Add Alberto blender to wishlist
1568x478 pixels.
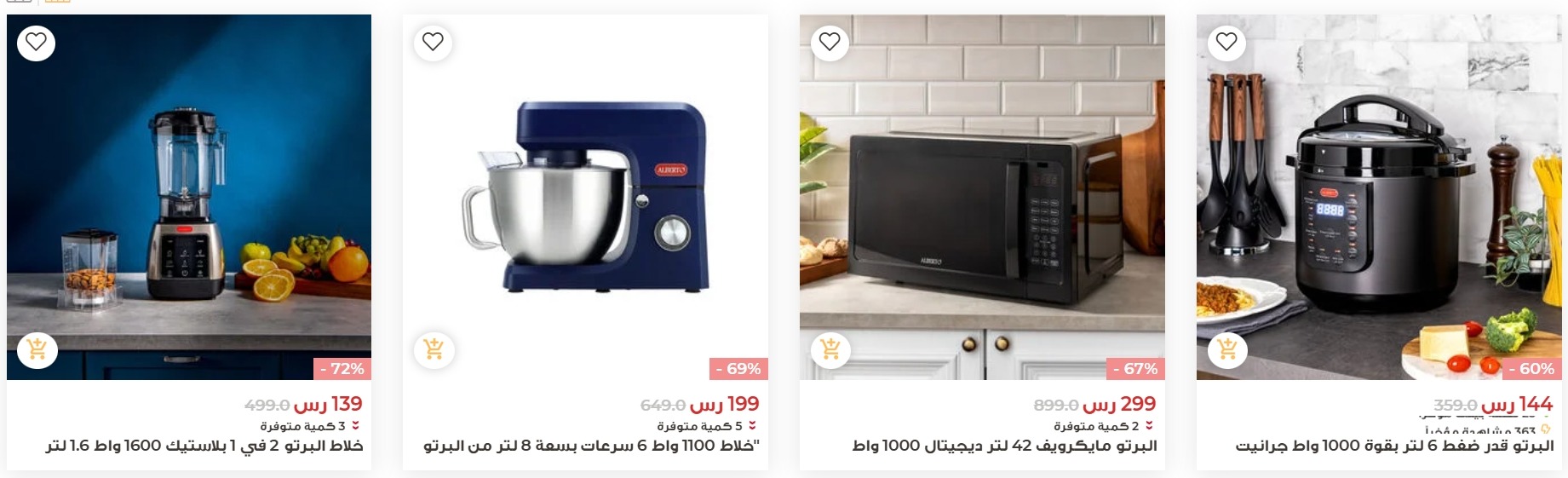36,42
